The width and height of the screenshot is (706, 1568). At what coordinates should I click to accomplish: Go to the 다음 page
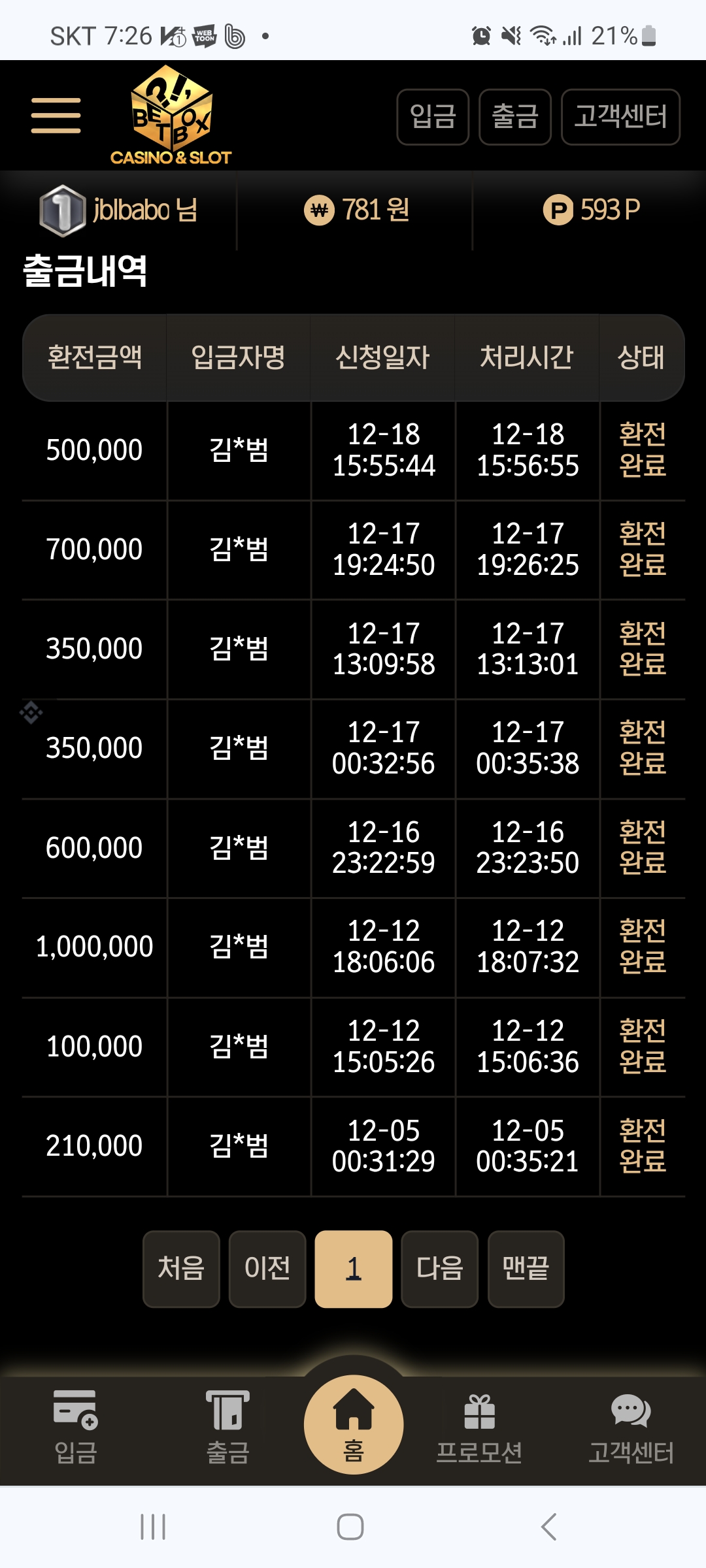tap(439, 1269)
